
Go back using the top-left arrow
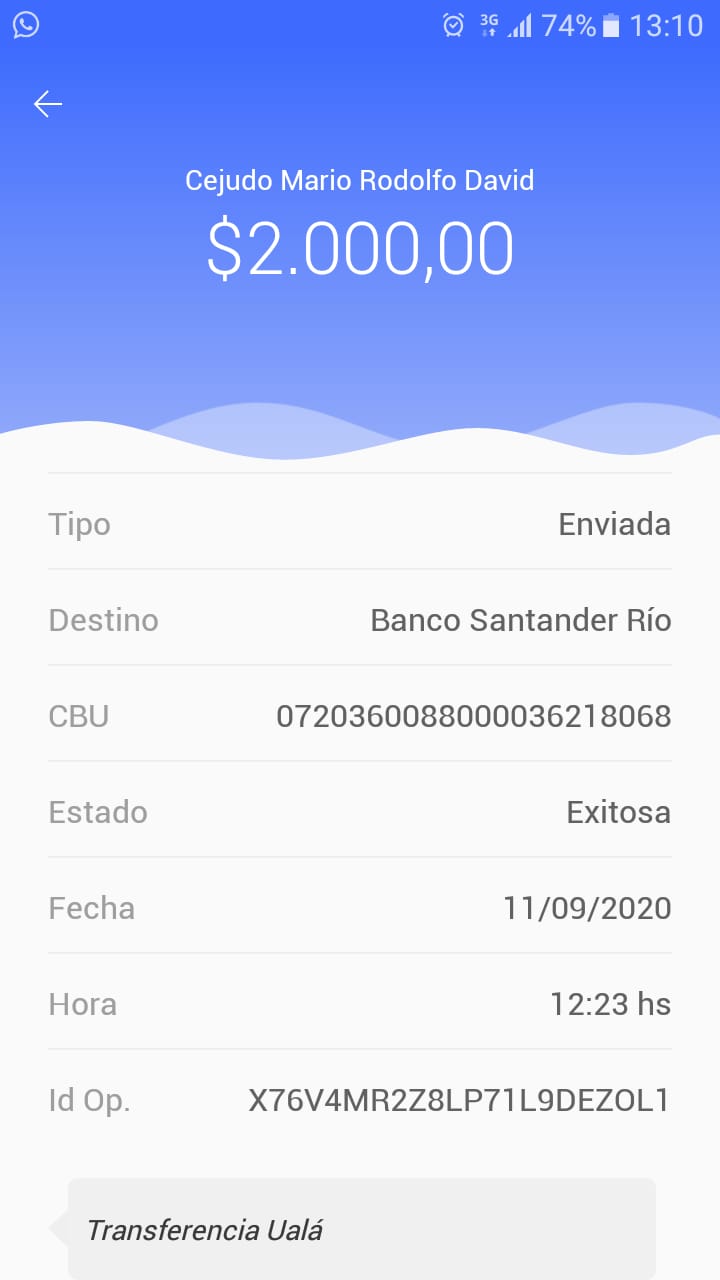point(47,104)
